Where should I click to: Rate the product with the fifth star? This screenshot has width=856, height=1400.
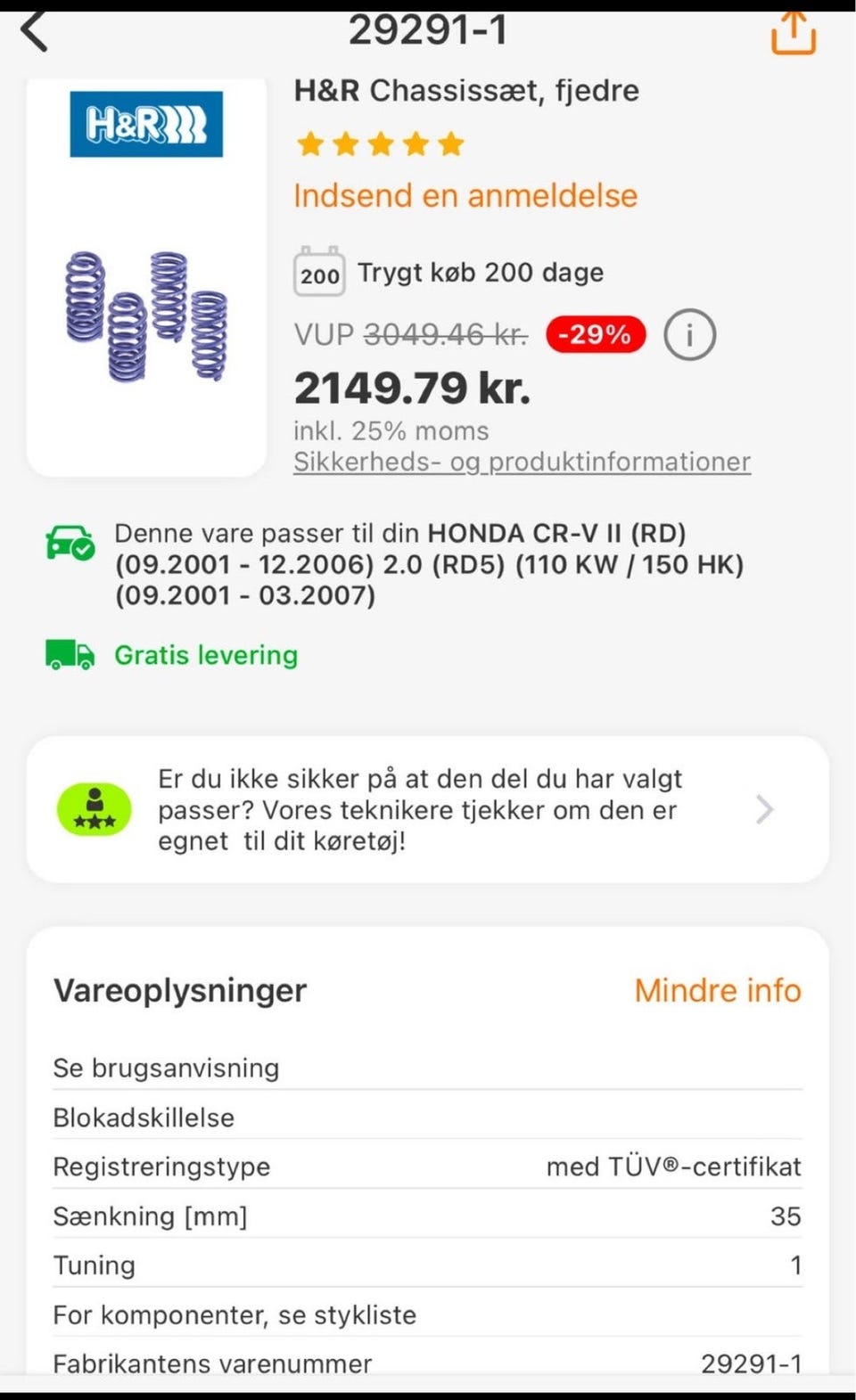pos(449,143)
